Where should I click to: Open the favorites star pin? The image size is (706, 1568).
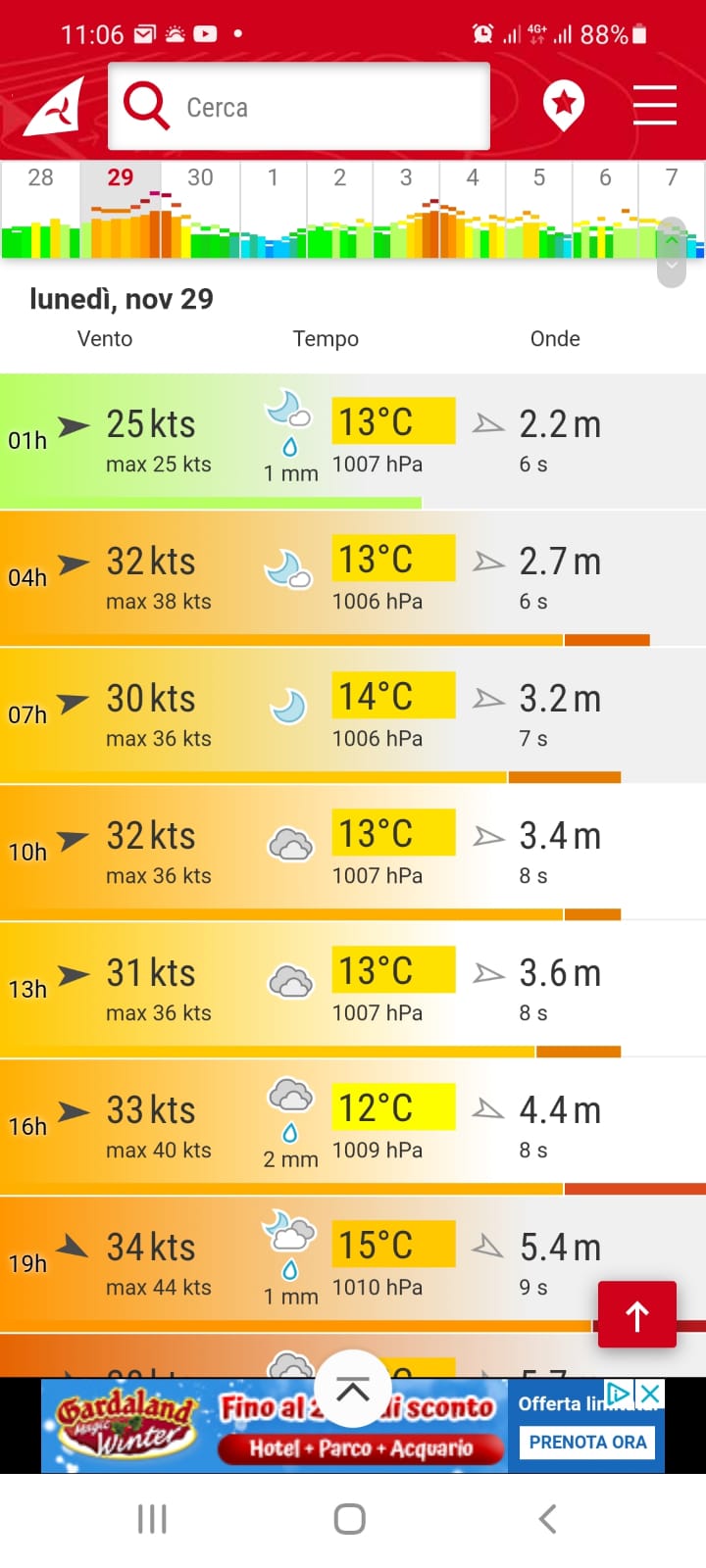(564, 105)
